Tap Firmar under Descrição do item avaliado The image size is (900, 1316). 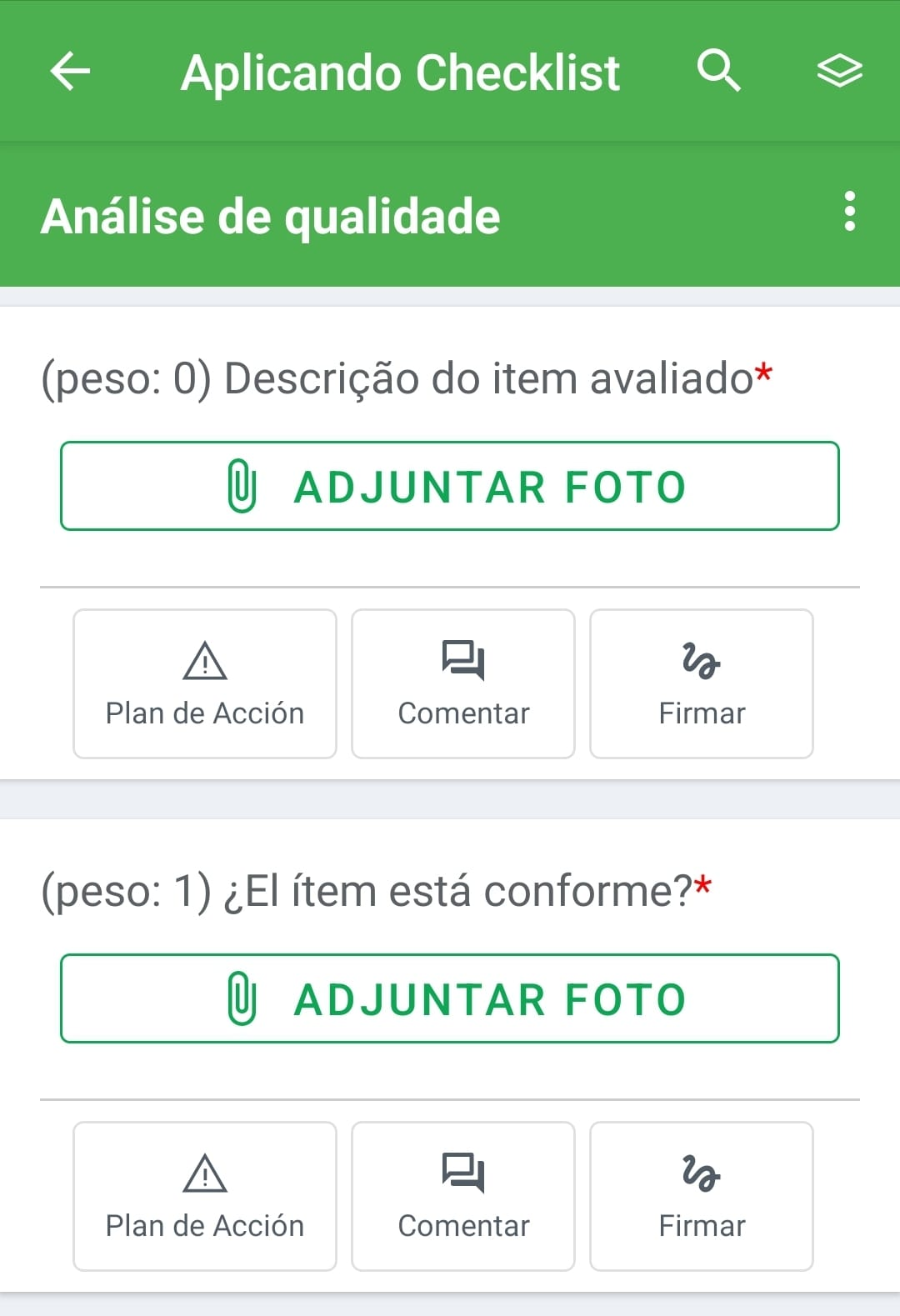pyautogui.click(x=702, y=684)
